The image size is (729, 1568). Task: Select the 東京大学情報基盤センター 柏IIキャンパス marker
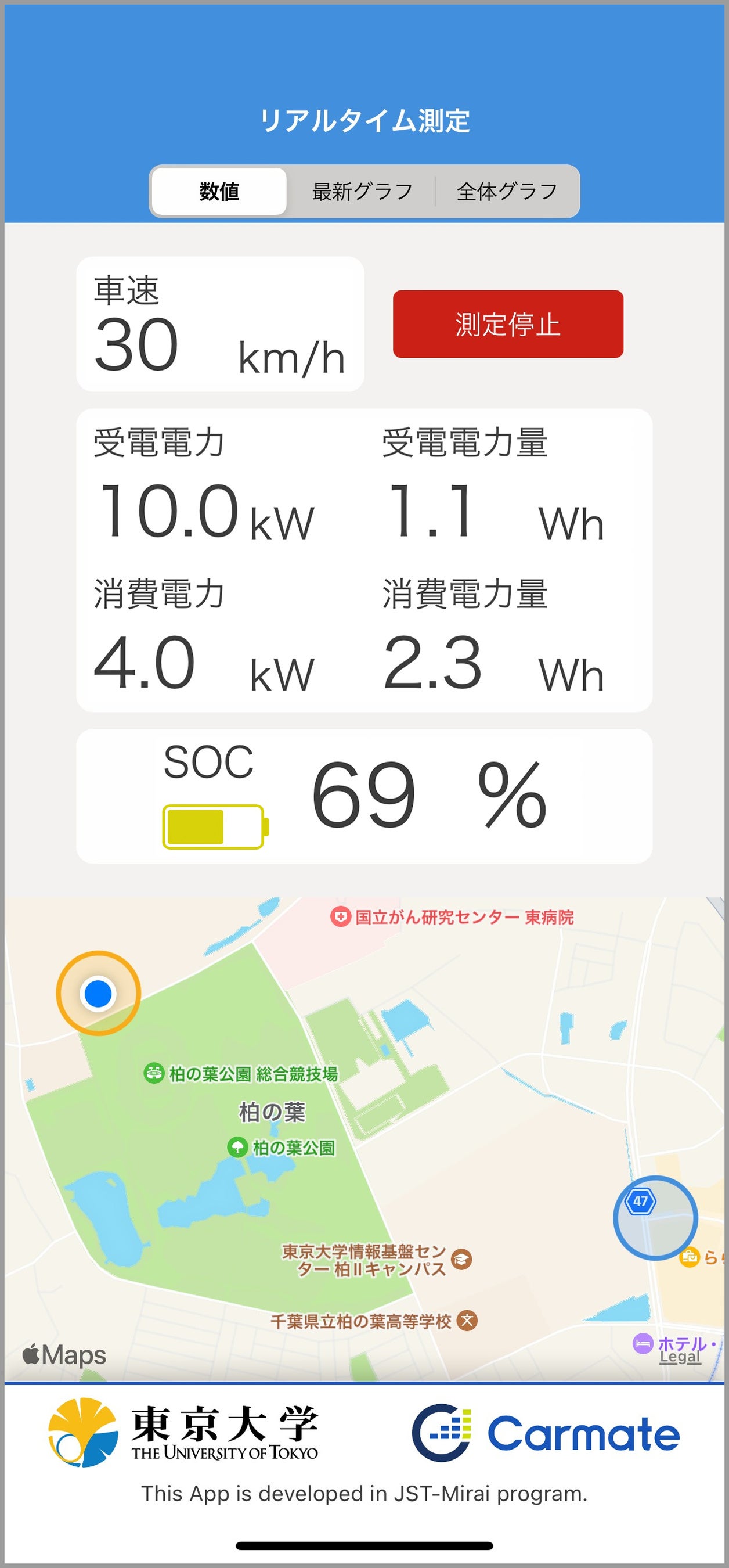(461, 1260)
